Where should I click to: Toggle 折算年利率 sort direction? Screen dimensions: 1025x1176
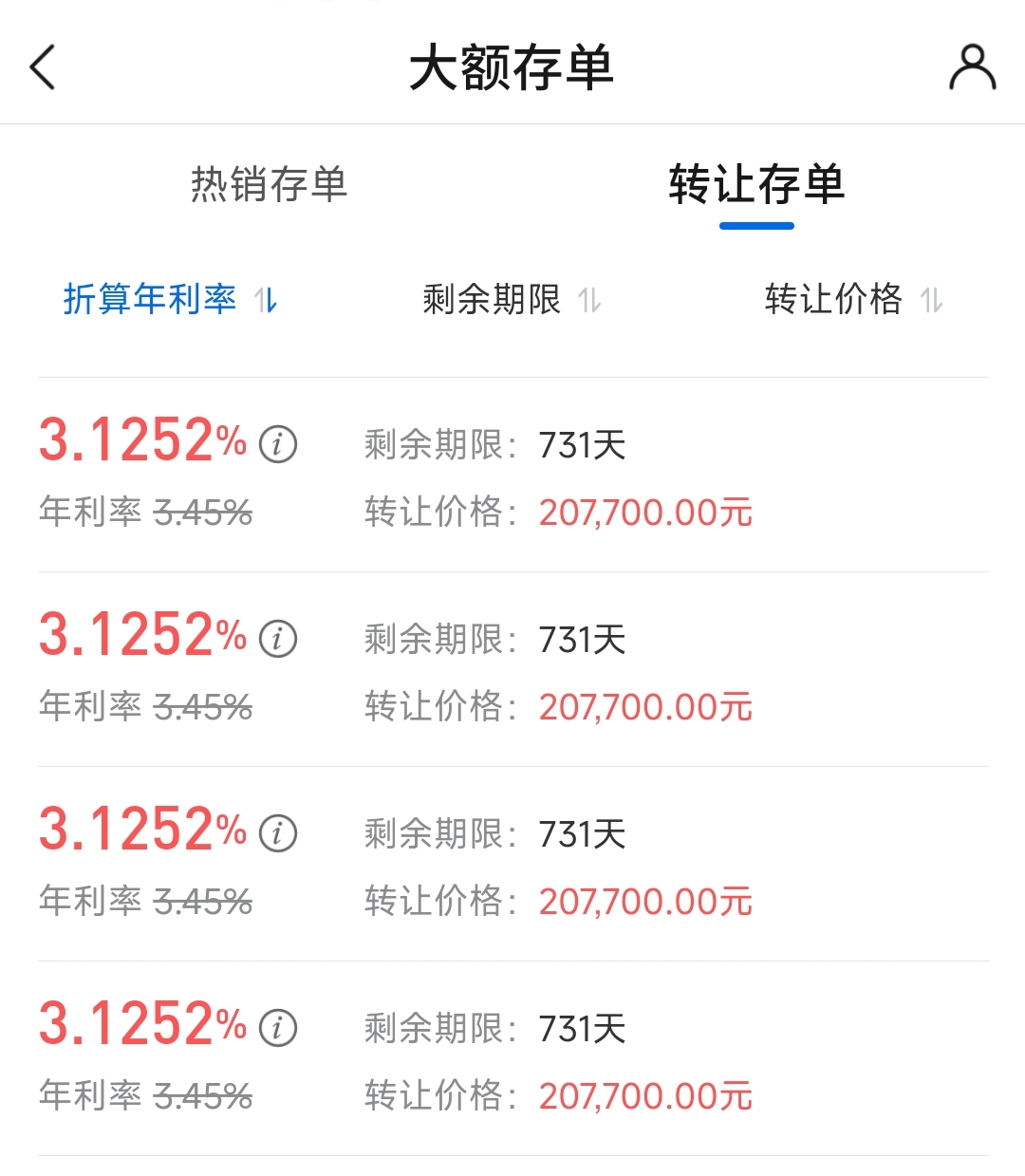[266, 299]
